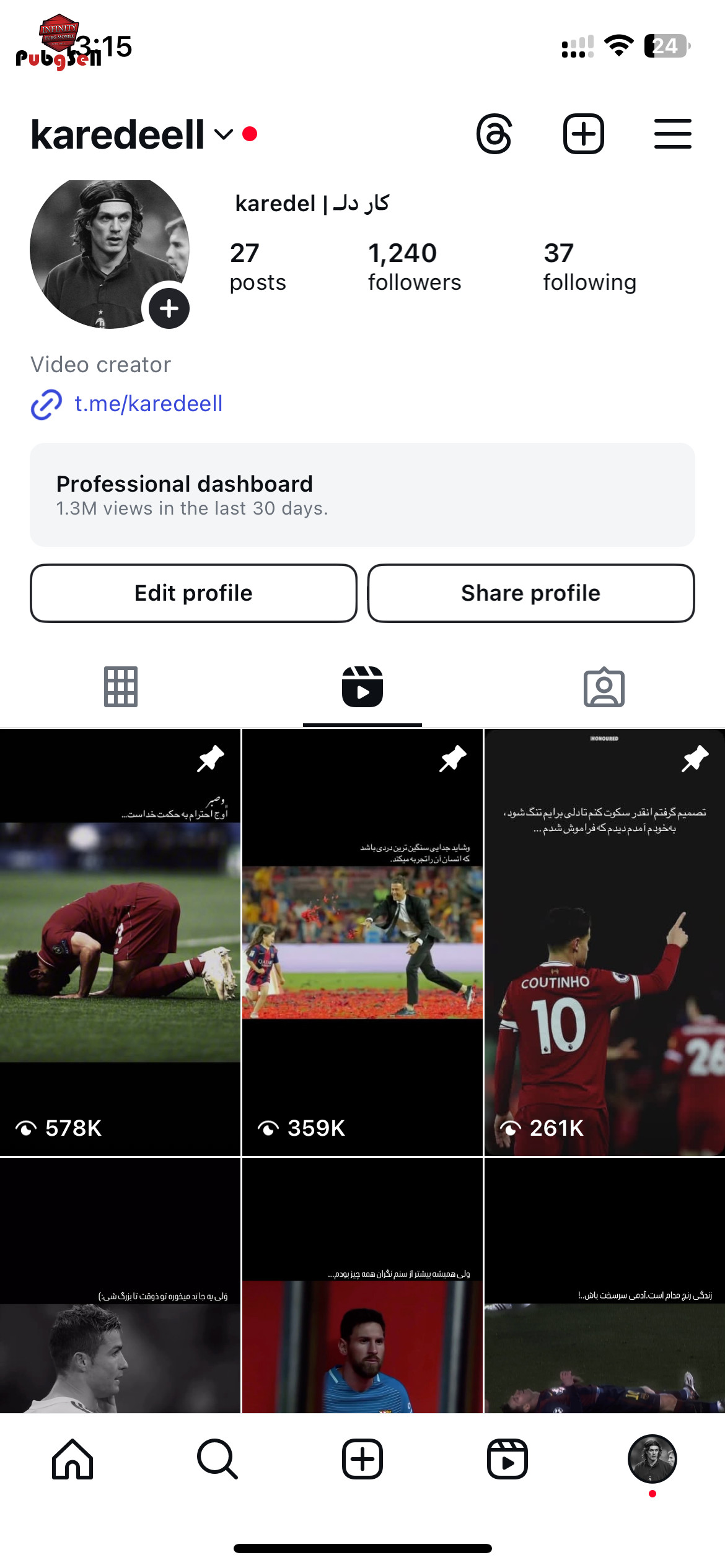Image resolution: width=725 pixels, height=1568 pixels.
Task: Open the Professional dashboard card
Action: pyautogui.click(x=362, y=495)
